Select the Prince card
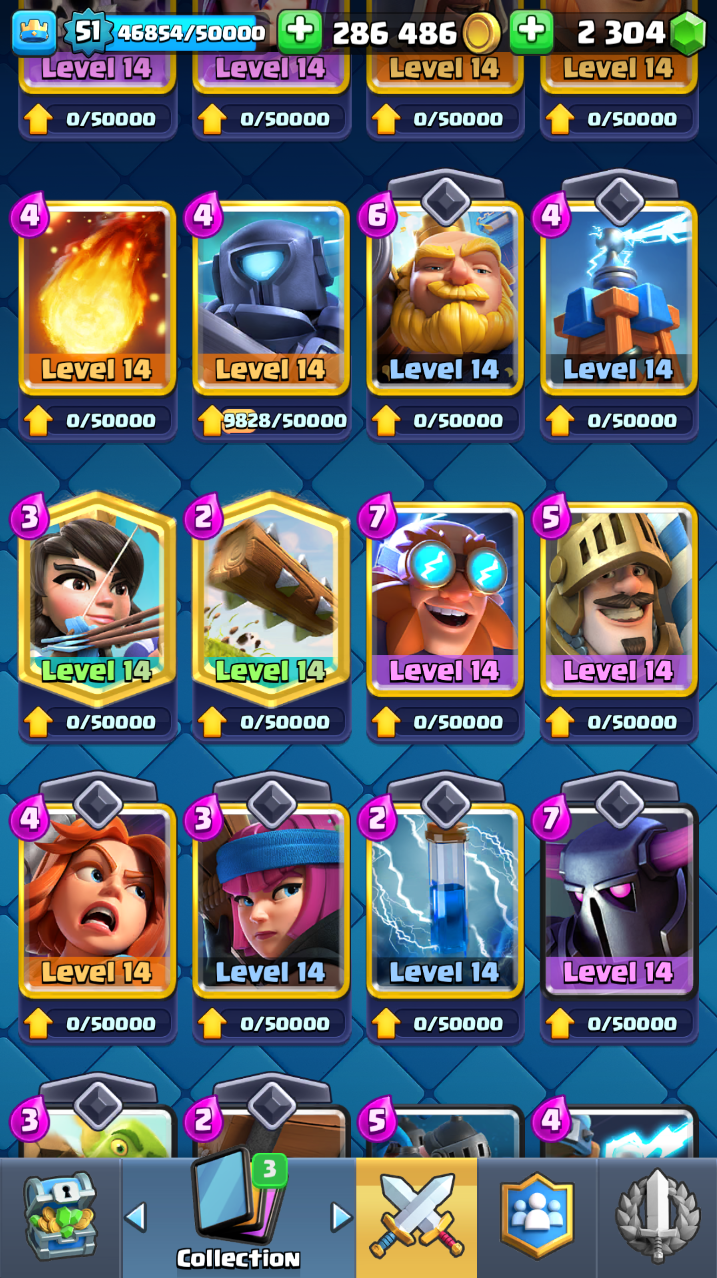This screenshot has height=1278, width=717. point(619,598)
